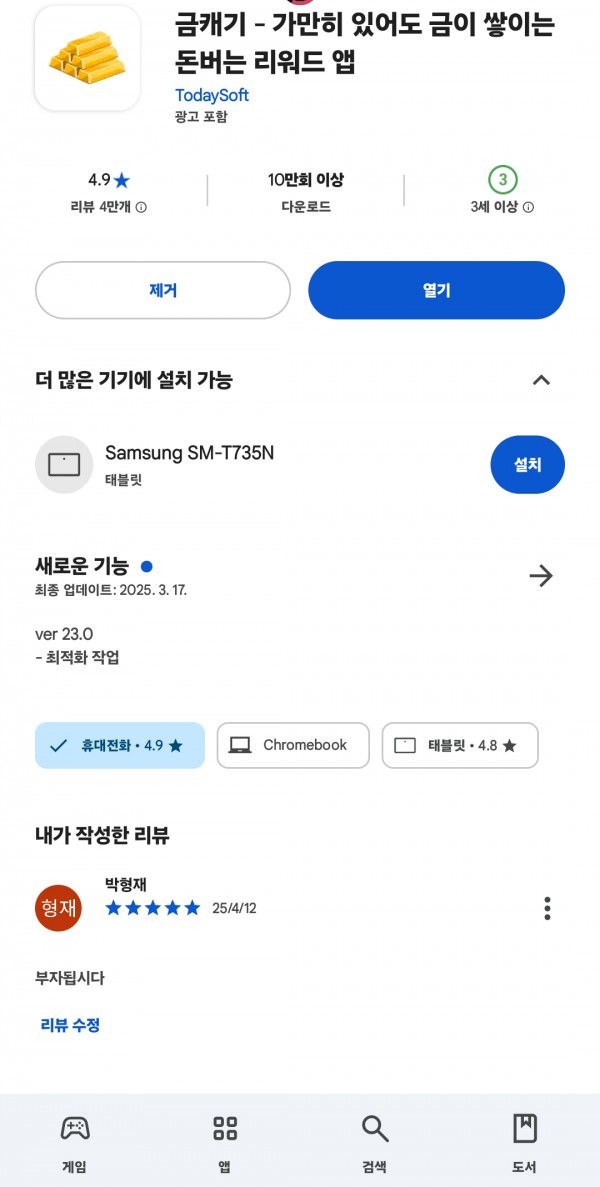The image size is (600, 1187).
Task: Switch to the 도서 tab
Action: (x=524, y=1145)
